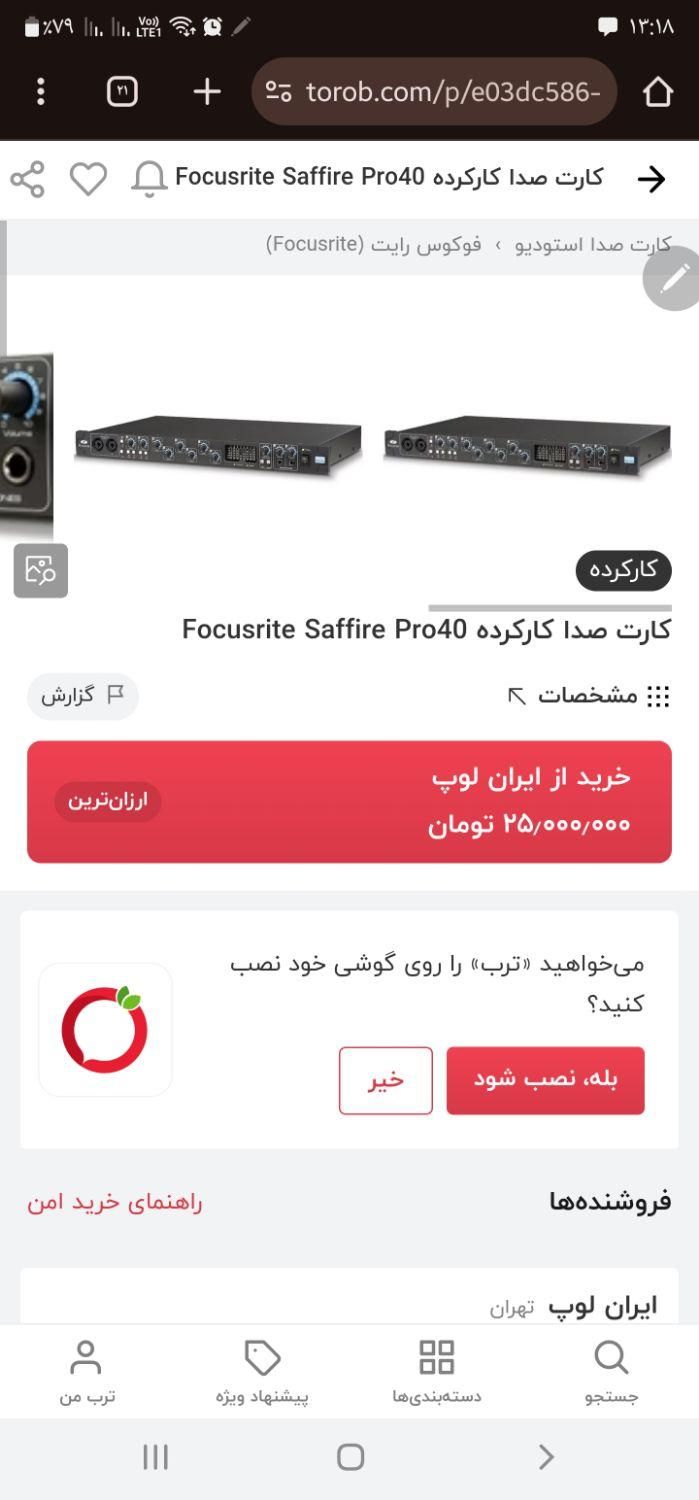Add the product to favorites with the heart

88,180
